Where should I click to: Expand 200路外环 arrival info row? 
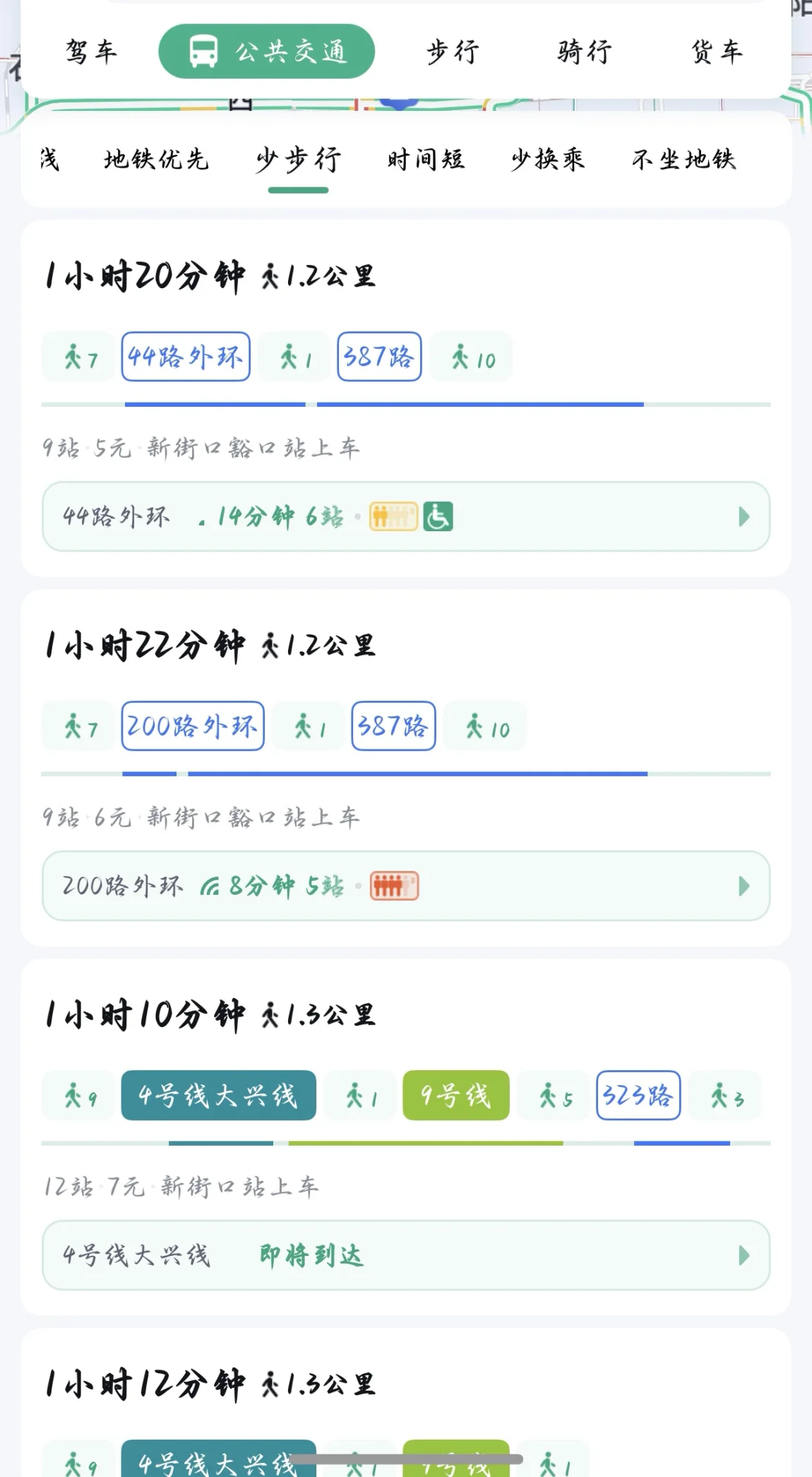click(406, 886)
